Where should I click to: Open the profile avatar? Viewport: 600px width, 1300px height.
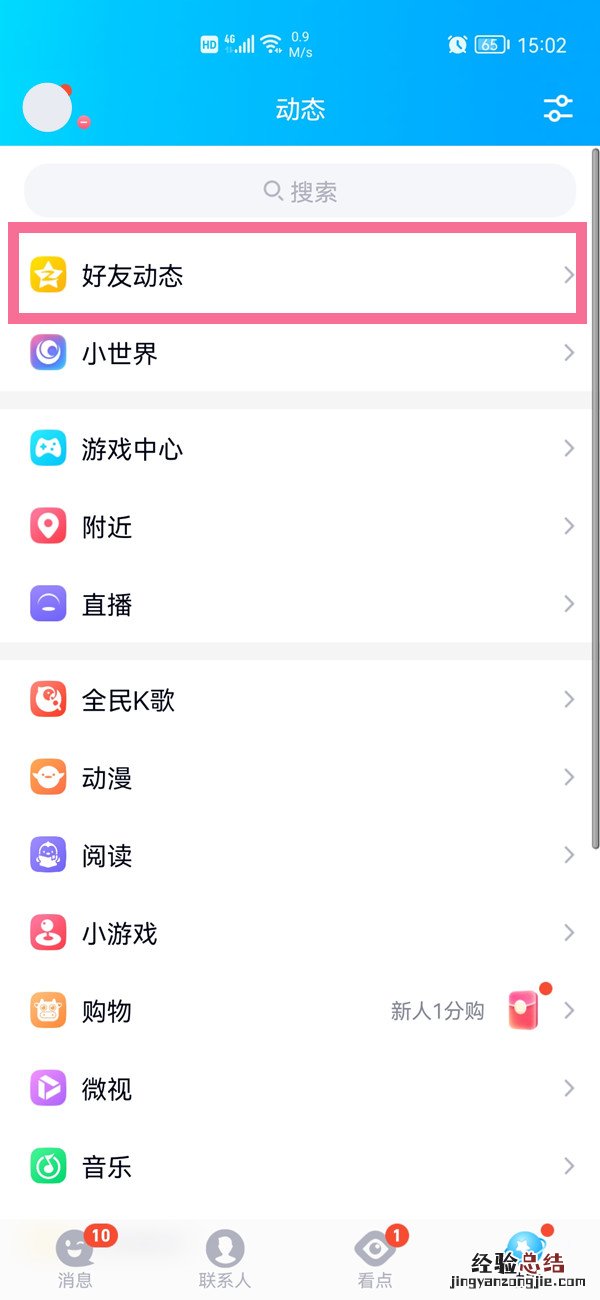47,108
